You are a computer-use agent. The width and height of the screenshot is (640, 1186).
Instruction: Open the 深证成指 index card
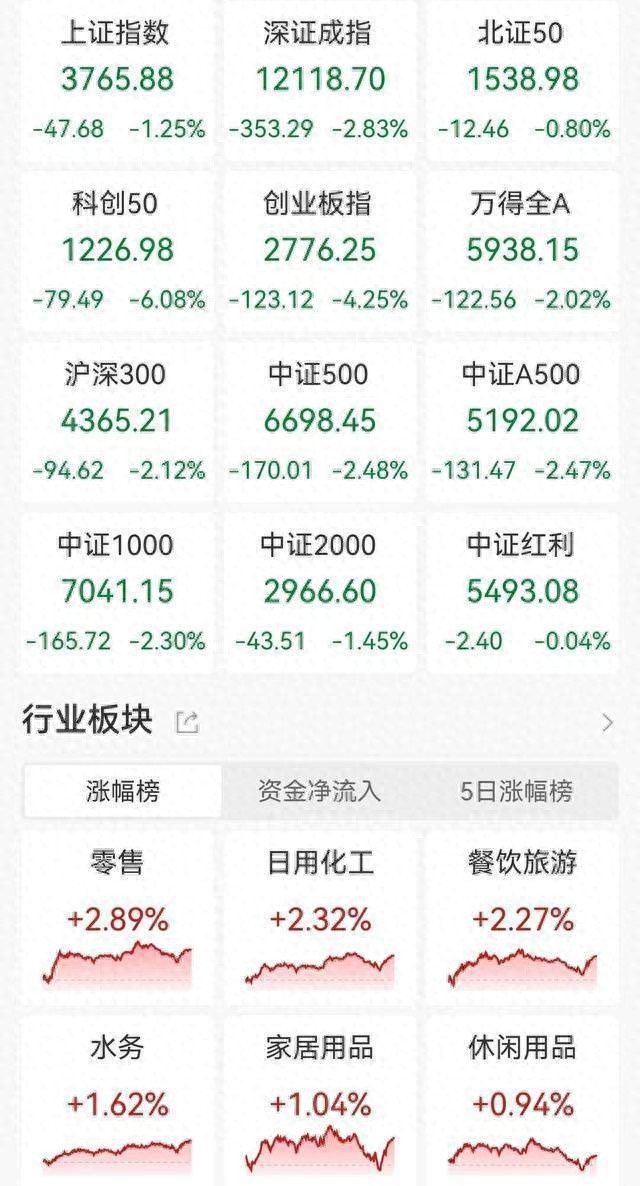coord(319,81)
